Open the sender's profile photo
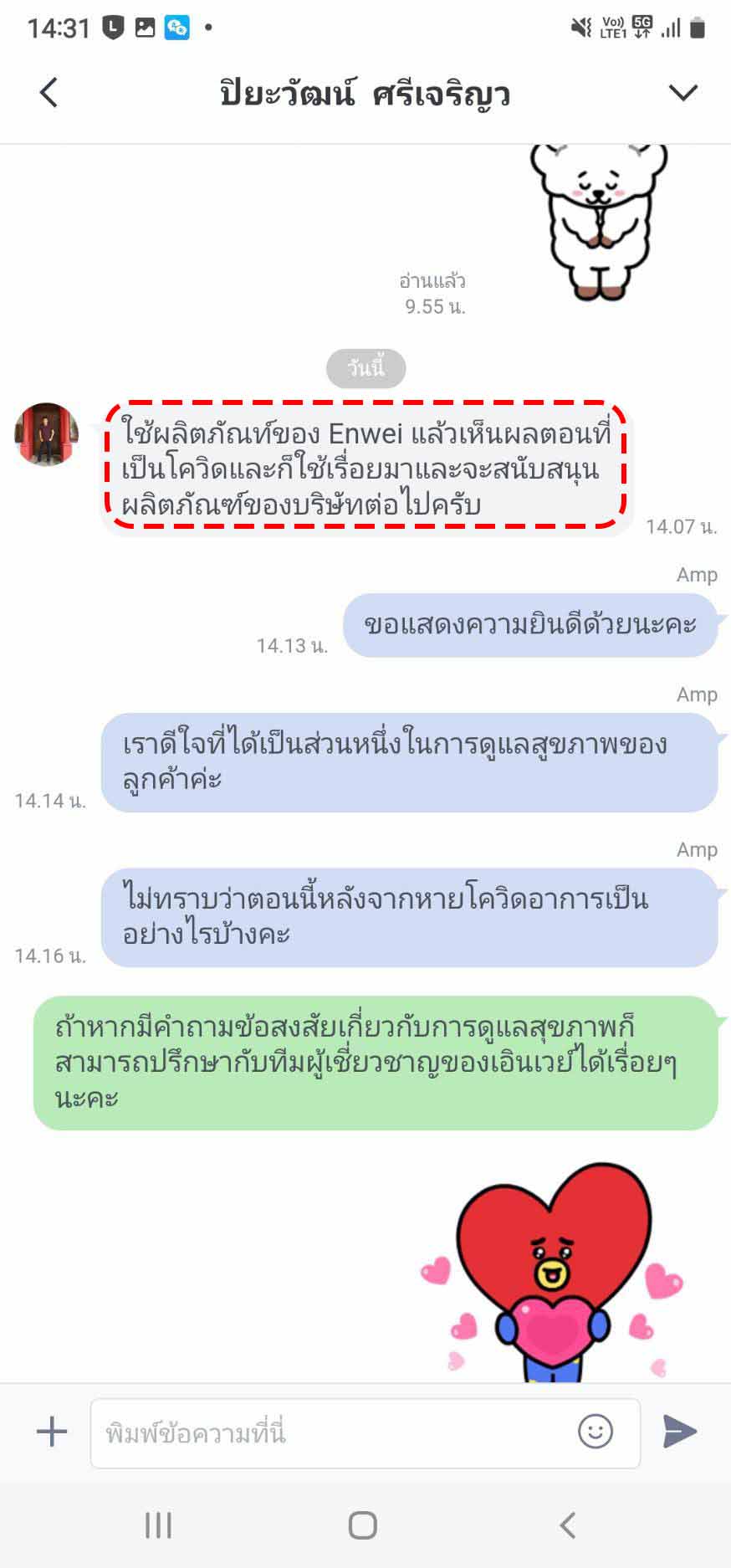This screenshot has height=1568, width=731. (47, 433)
